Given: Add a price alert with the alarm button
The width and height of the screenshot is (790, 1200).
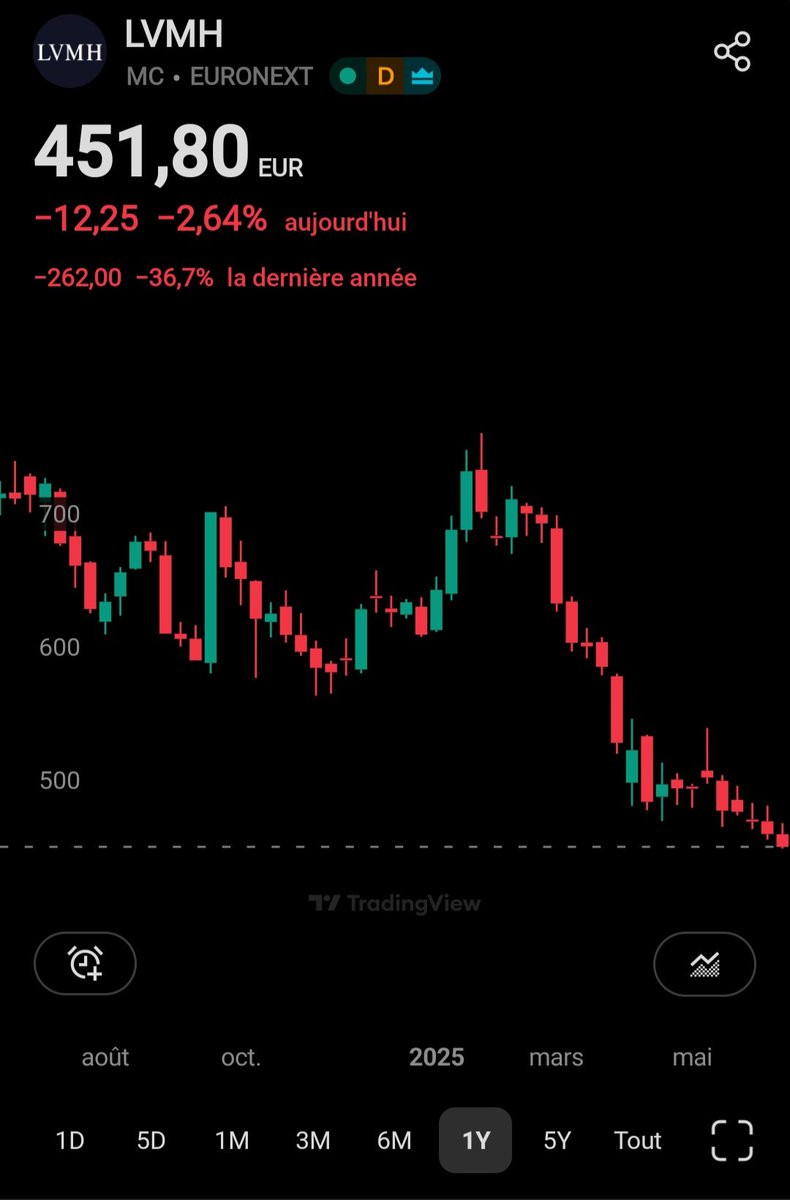Looking at the screenshot, I should tap(85, 964).
